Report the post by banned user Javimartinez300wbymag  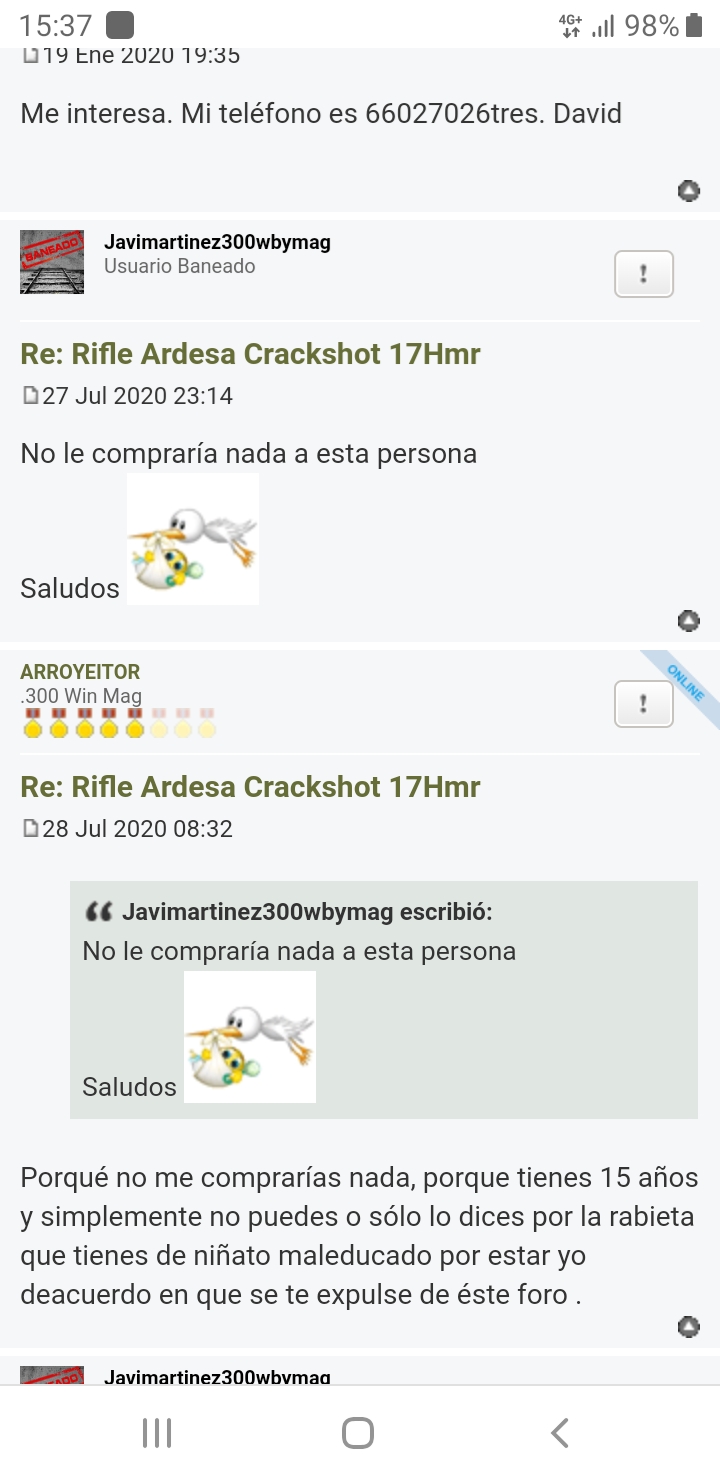pos(643,274)
